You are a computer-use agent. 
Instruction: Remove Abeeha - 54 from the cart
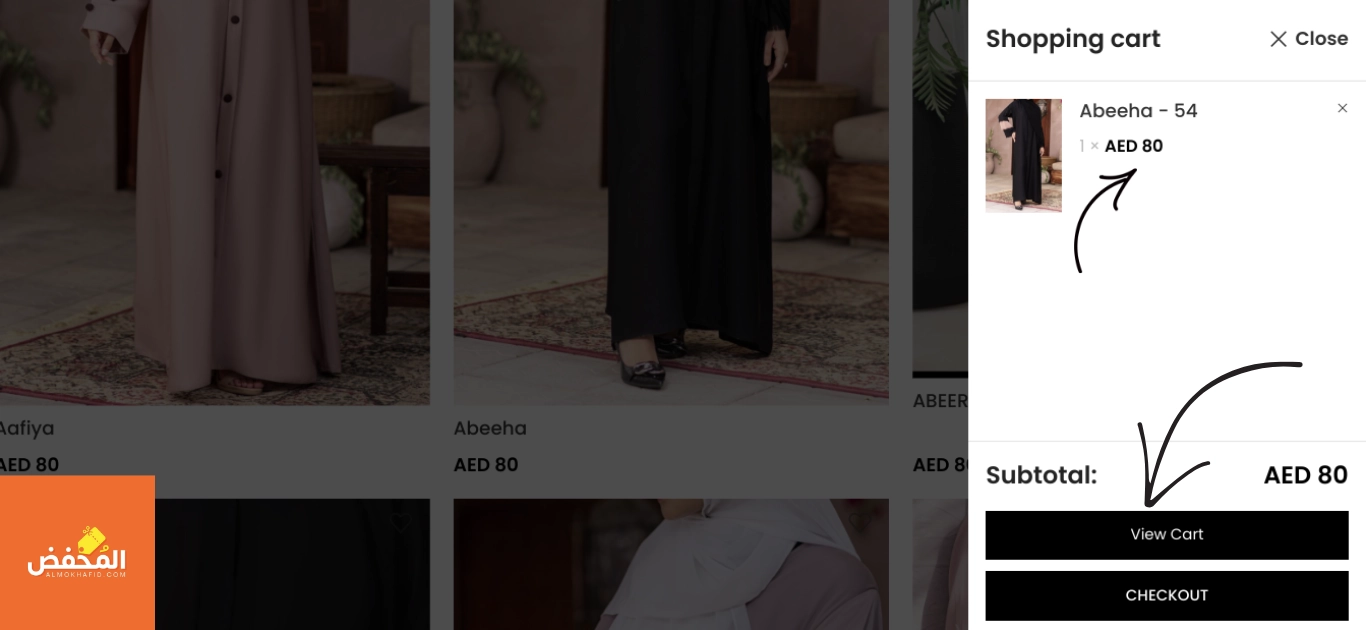coord(1342,108)
